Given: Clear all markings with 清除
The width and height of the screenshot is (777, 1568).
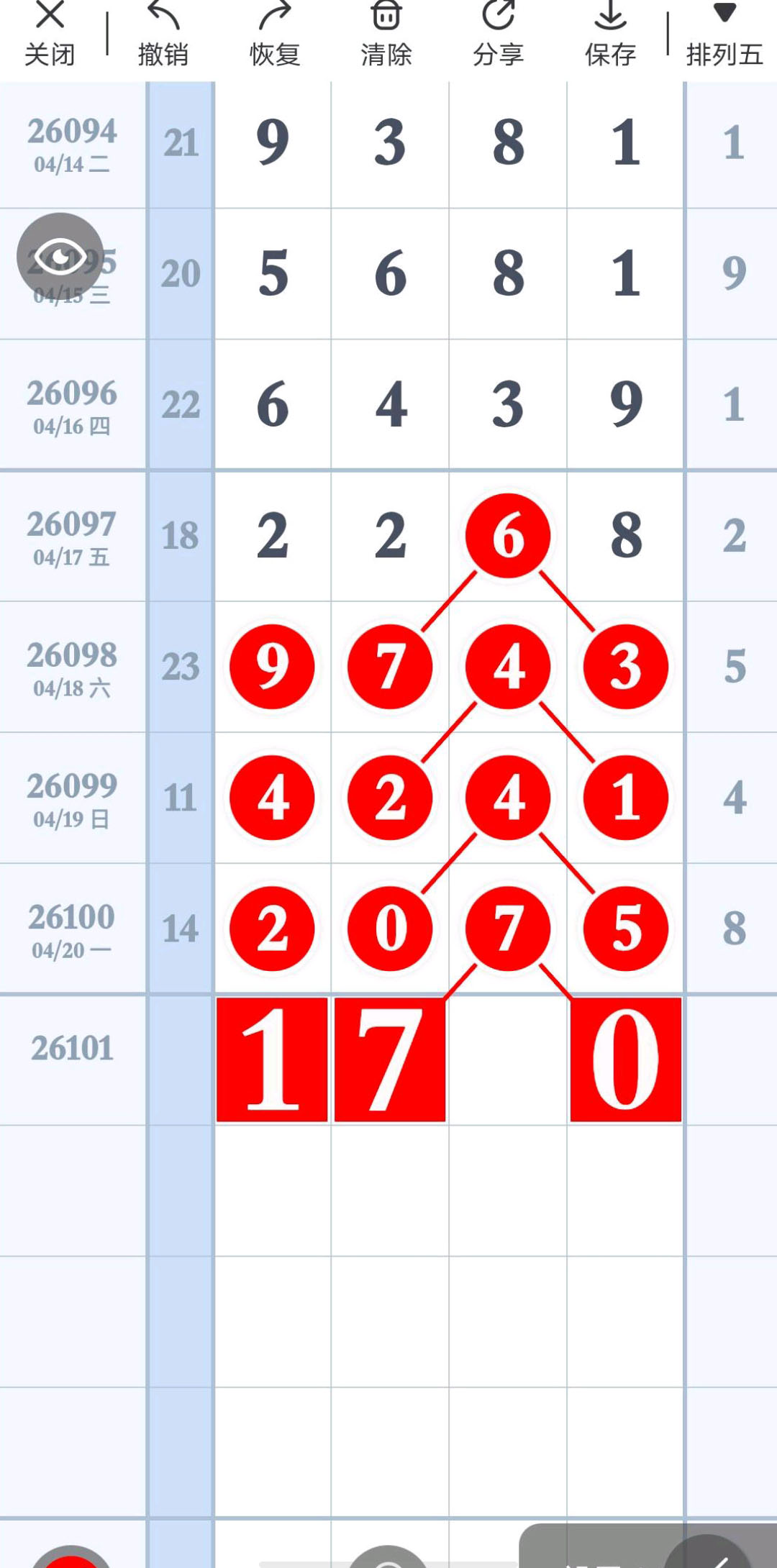Looking at the screenshot, I should coord(386,35).
